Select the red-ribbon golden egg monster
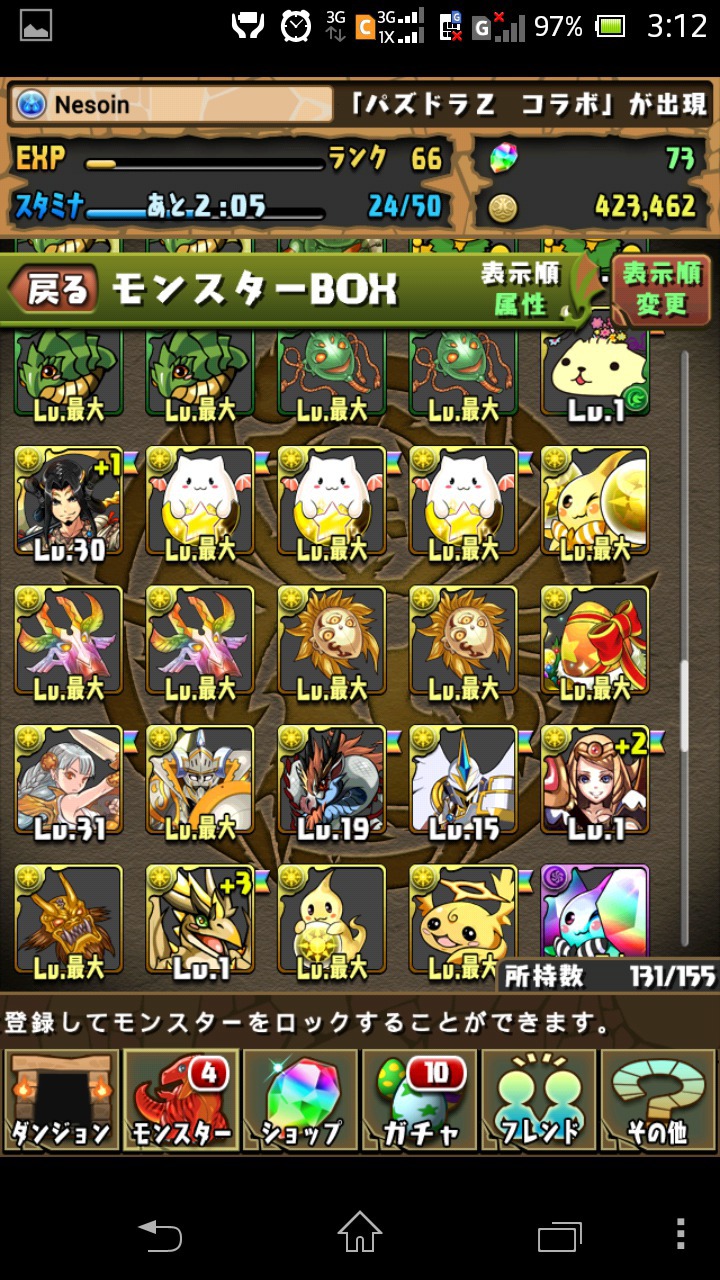 point(596,642)
